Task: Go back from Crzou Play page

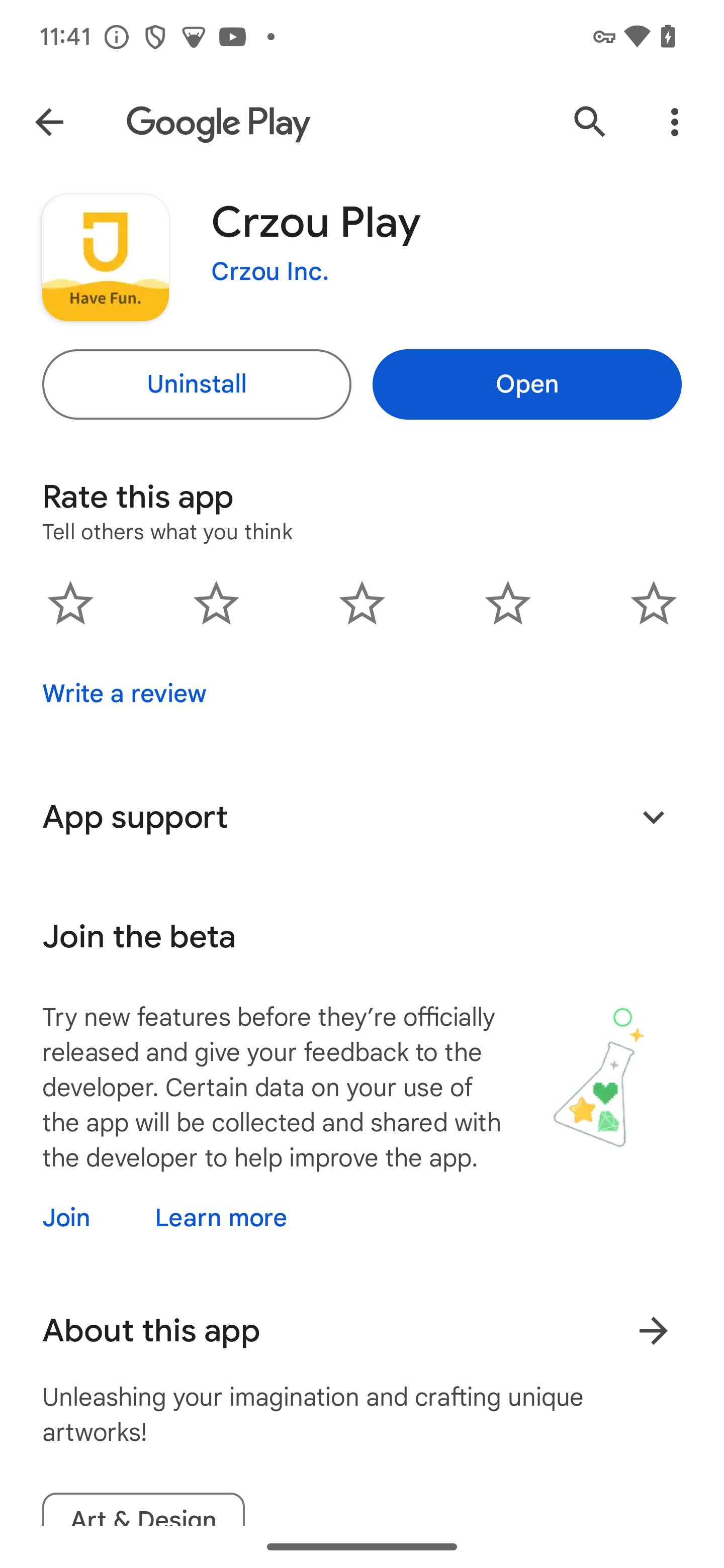Action: 49,122
